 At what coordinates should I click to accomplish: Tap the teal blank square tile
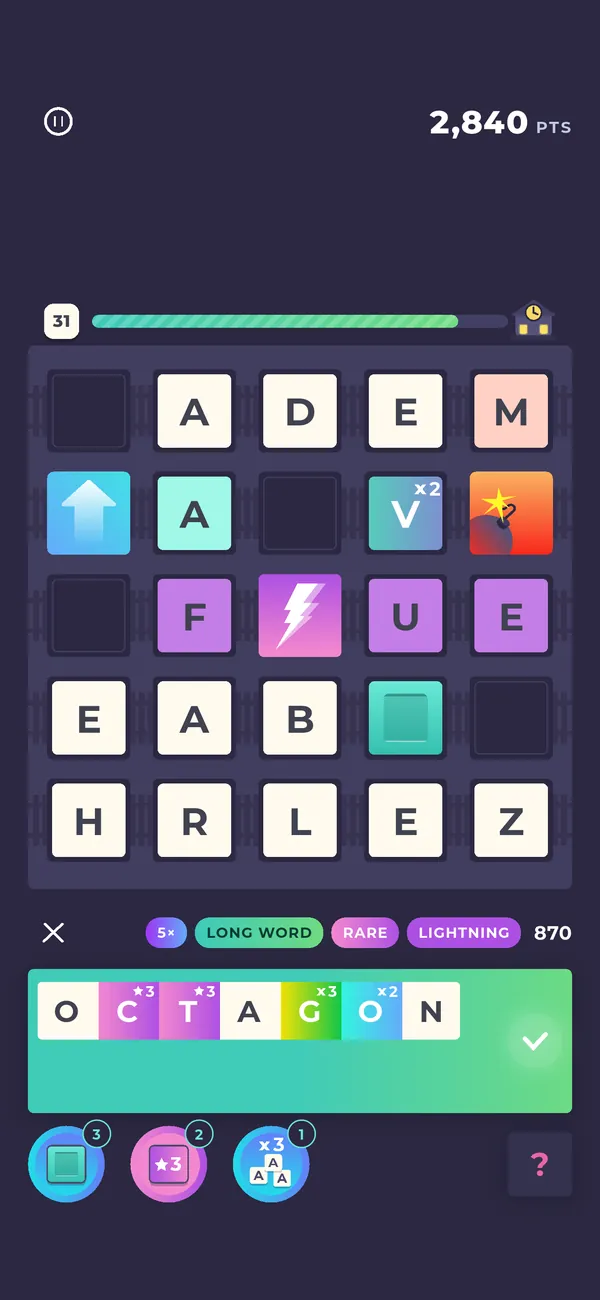[405, 718]
